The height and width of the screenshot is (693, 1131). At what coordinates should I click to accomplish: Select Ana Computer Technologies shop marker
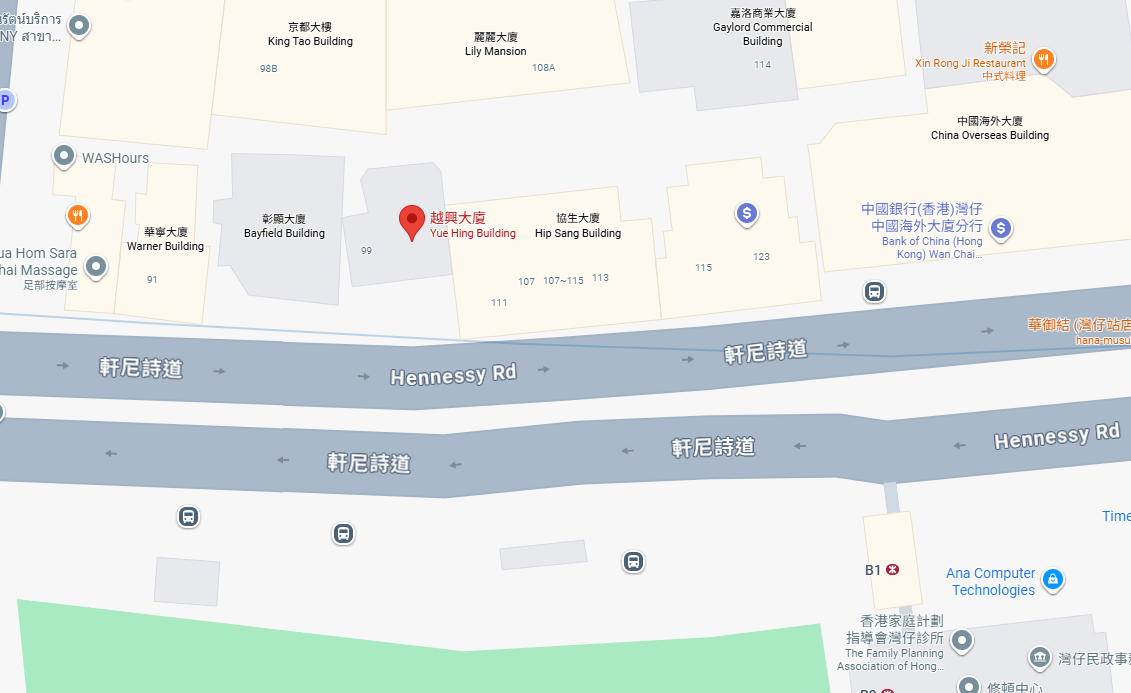(1052, 579)
